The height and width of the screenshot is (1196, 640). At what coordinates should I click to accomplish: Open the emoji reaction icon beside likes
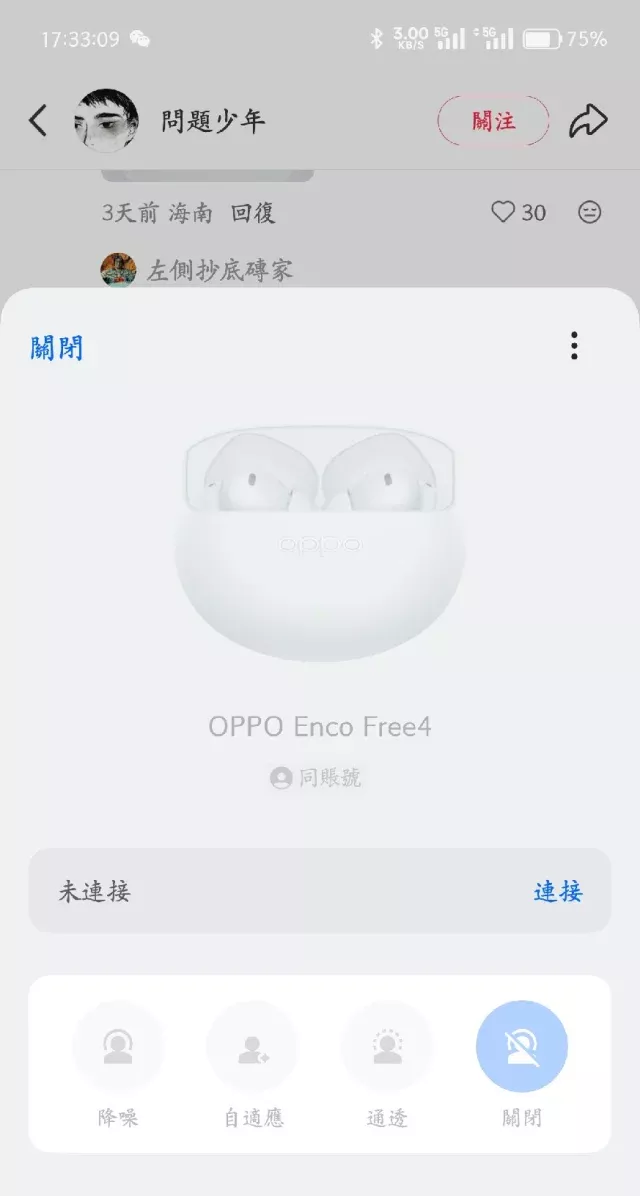click(x=590, y=212)
